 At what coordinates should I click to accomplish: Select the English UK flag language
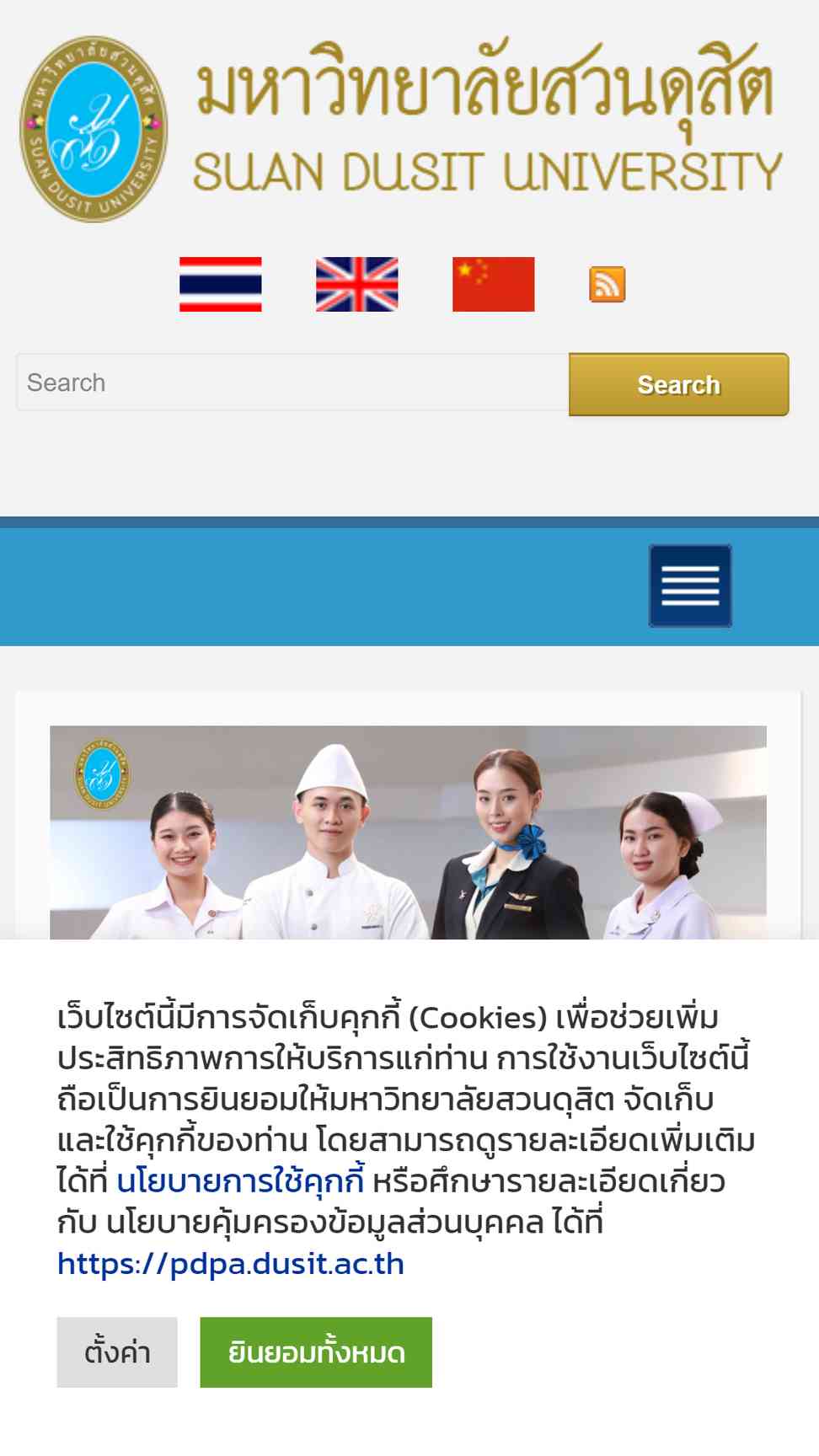point(357,284)
